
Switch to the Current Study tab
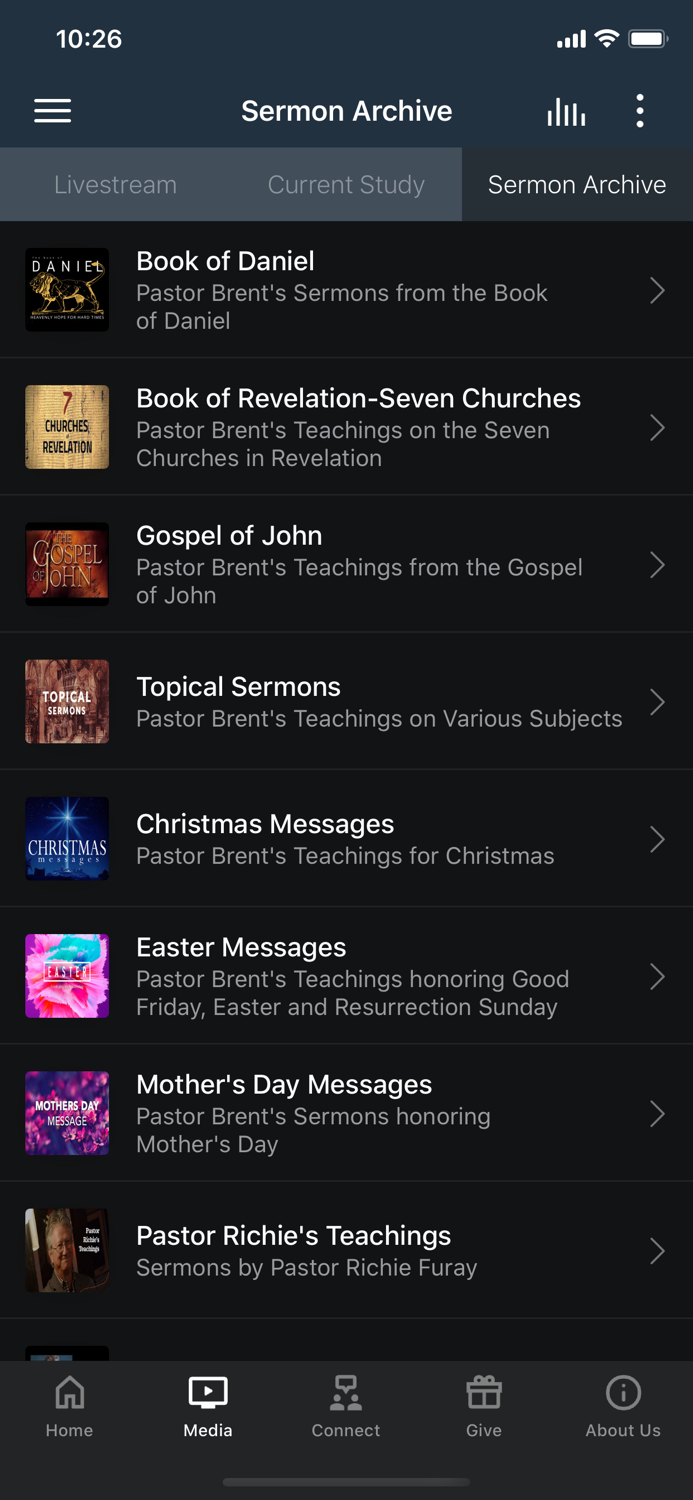[346, 185]
